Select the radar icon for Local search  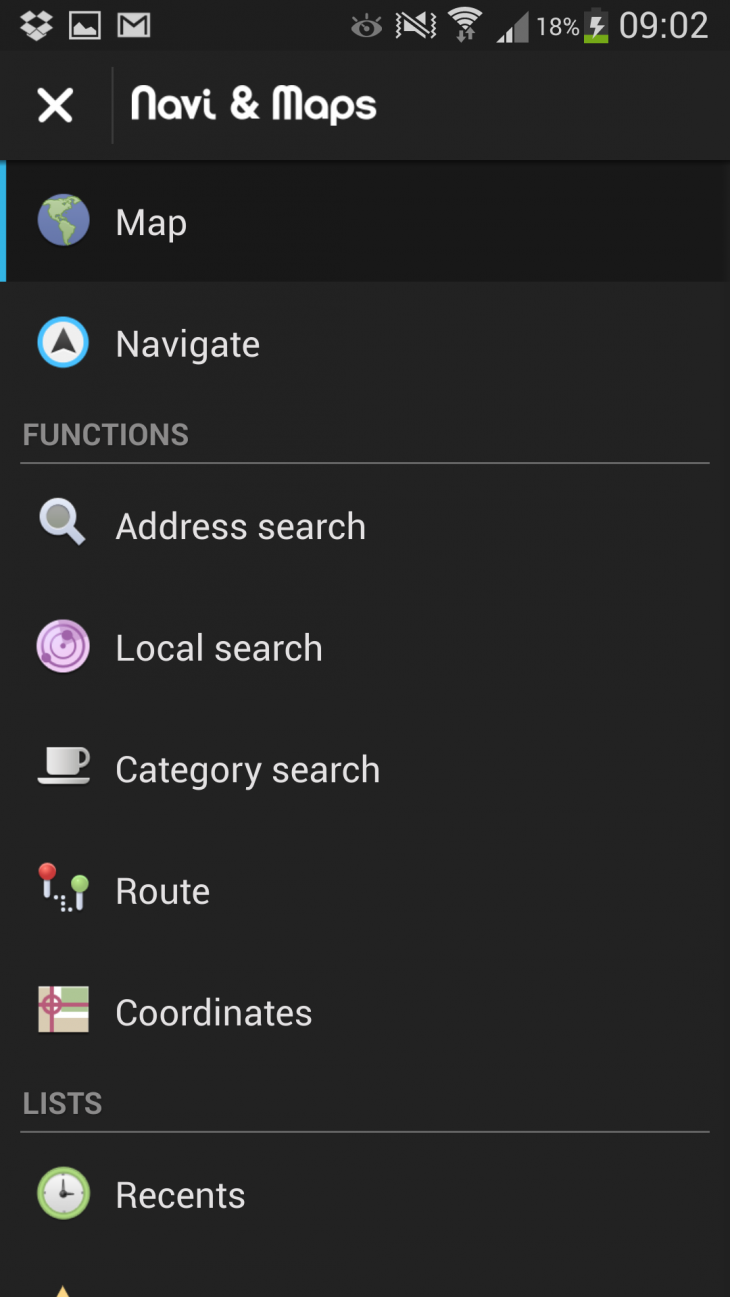coord(63,647)
